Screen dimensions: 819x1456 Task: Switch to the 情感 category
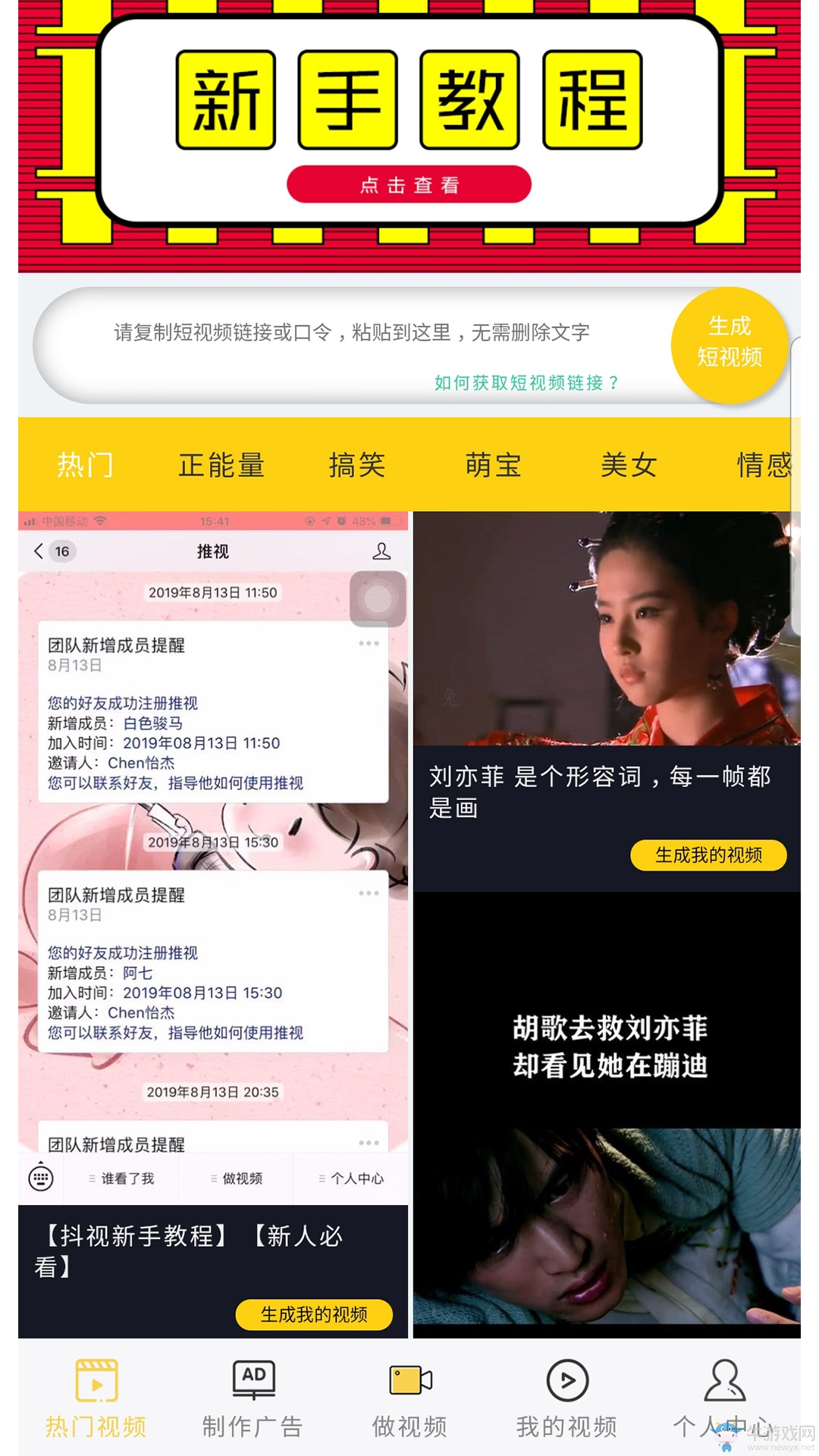pos(762,465)
